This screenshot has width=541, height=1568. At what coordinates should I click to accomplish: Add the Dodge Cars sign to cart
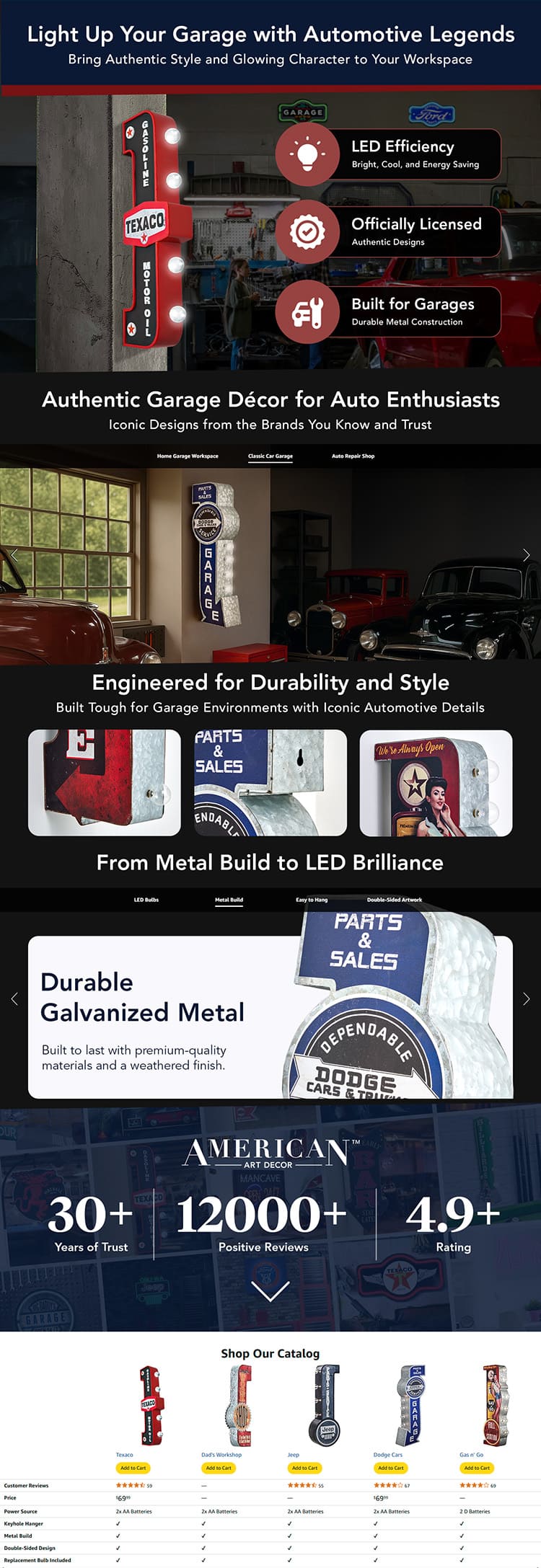pyautogui.click(x=390, y=1468)
